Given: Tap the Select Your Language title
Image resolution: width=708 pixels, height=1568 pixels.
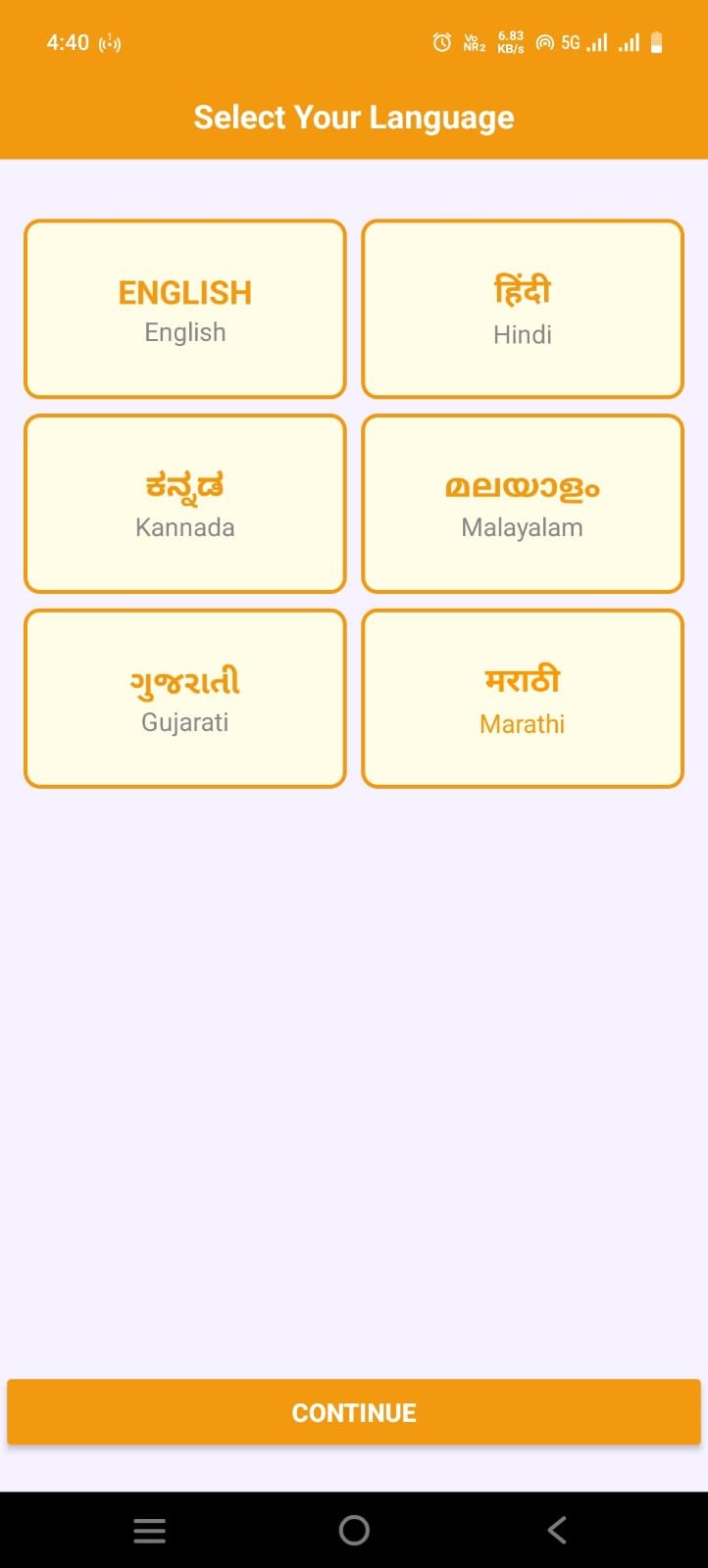Looking at the screenshot, I should [354, 117].
